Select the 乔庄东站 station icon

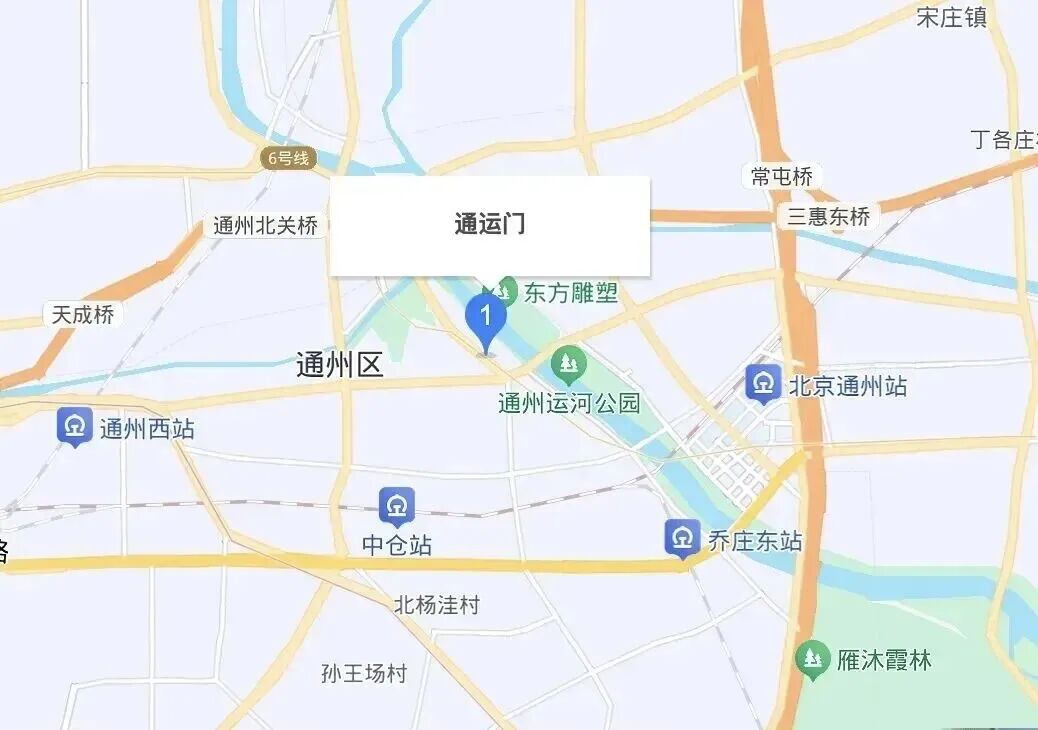[682, 539]
